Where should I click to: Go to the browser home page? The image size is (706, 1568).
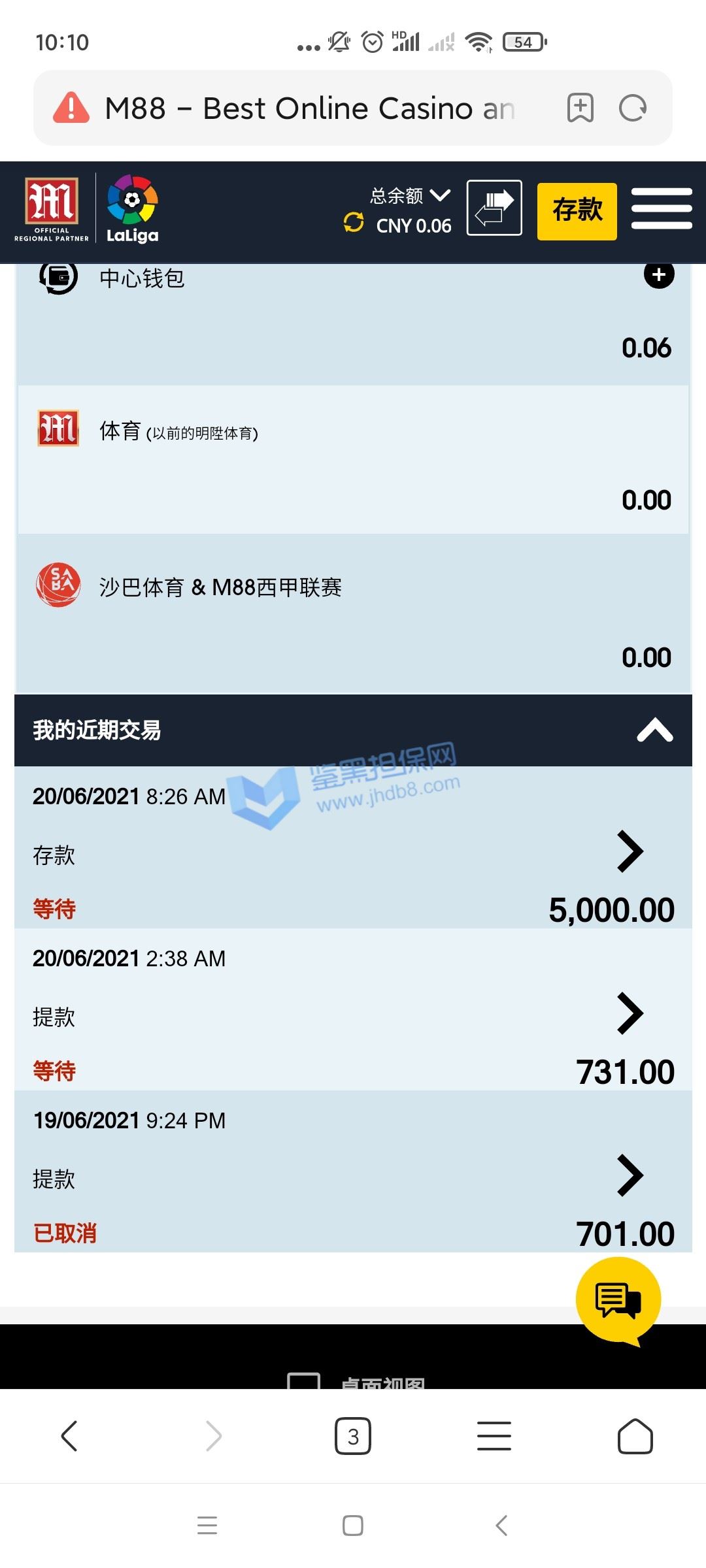(635, 1435)
